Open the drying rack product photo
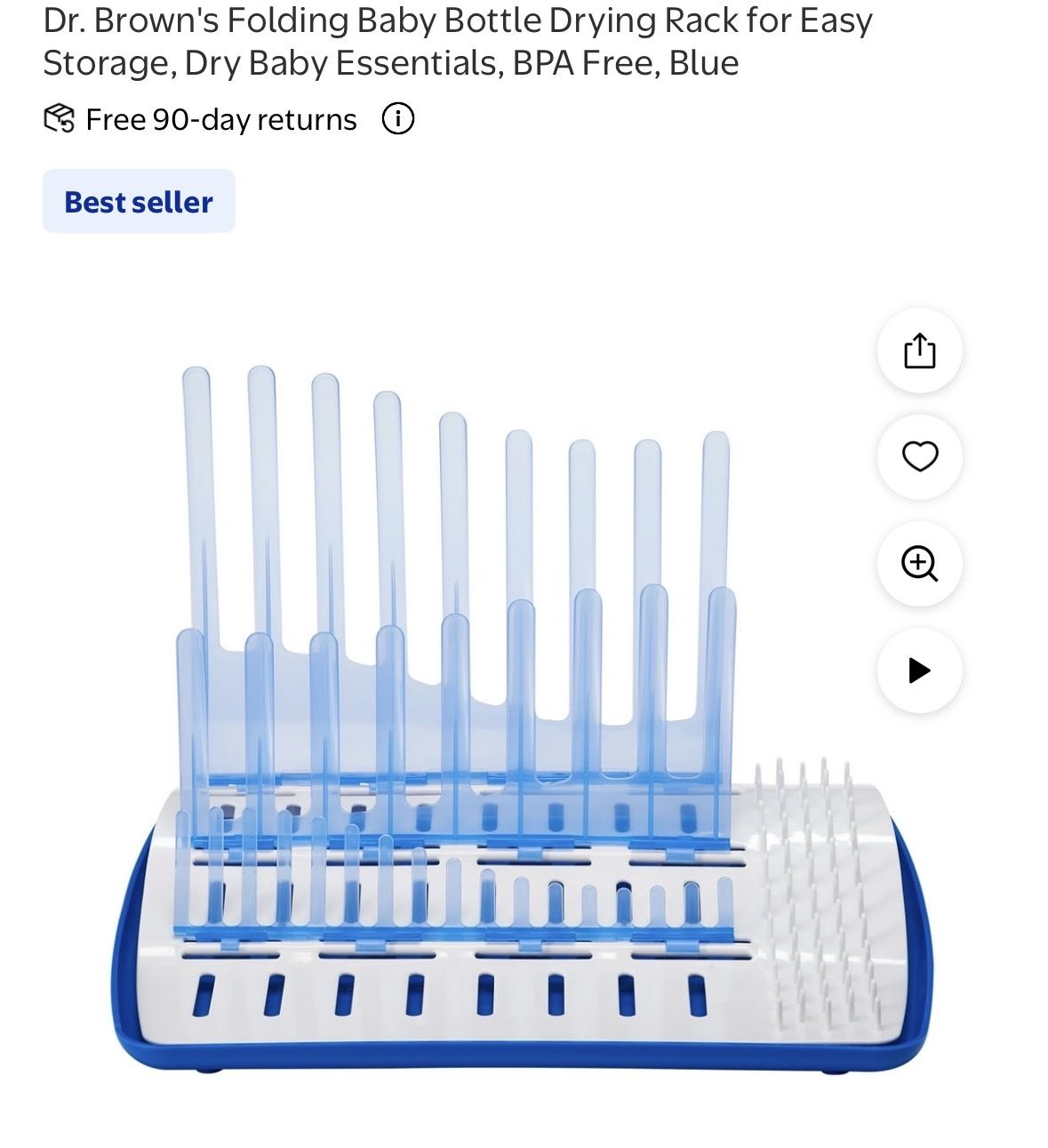 (x=523, y=719)
